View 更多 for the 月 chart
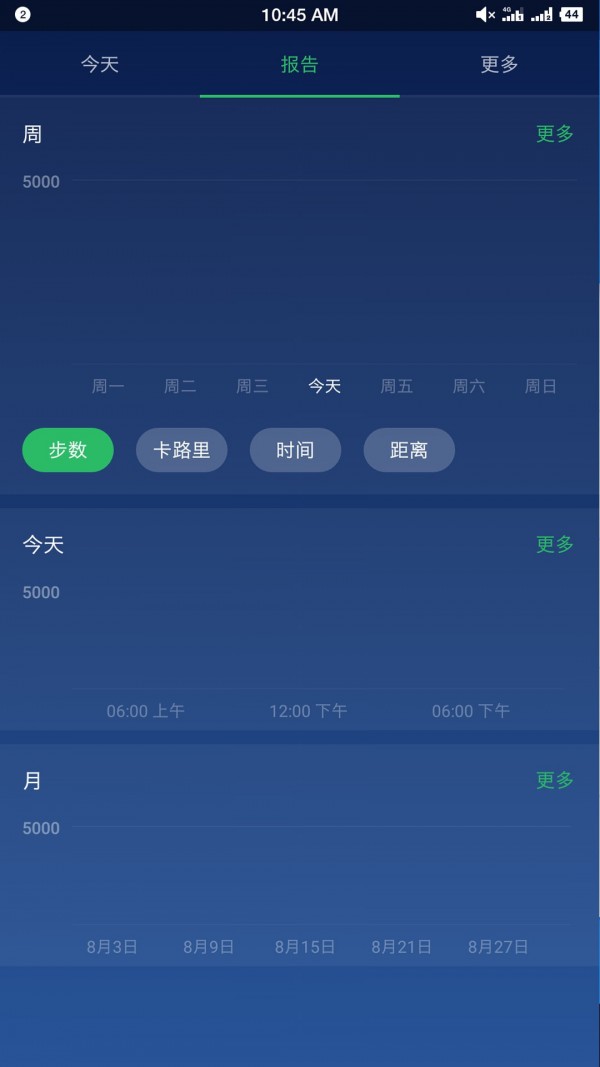Image resolution: width=600 pixels, height=1067 pixels. 554,780
